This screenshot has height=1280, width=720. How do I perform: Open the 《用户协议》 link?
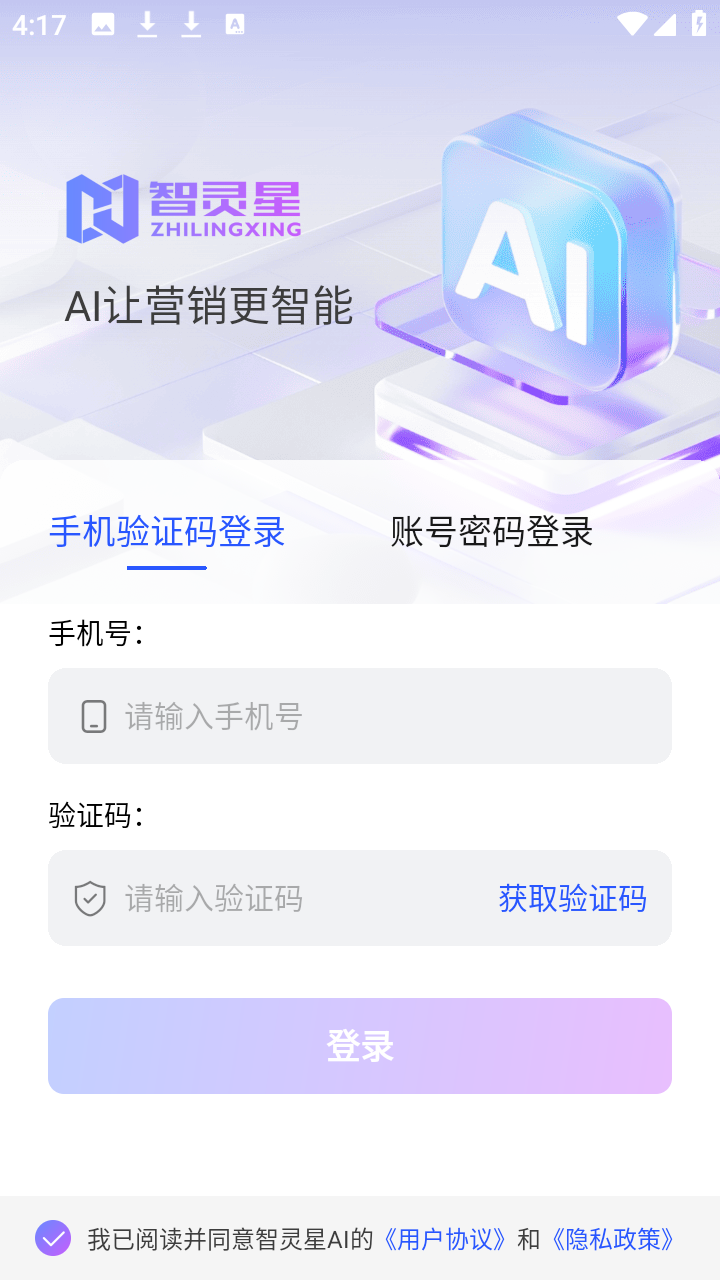pos(446,1239)
